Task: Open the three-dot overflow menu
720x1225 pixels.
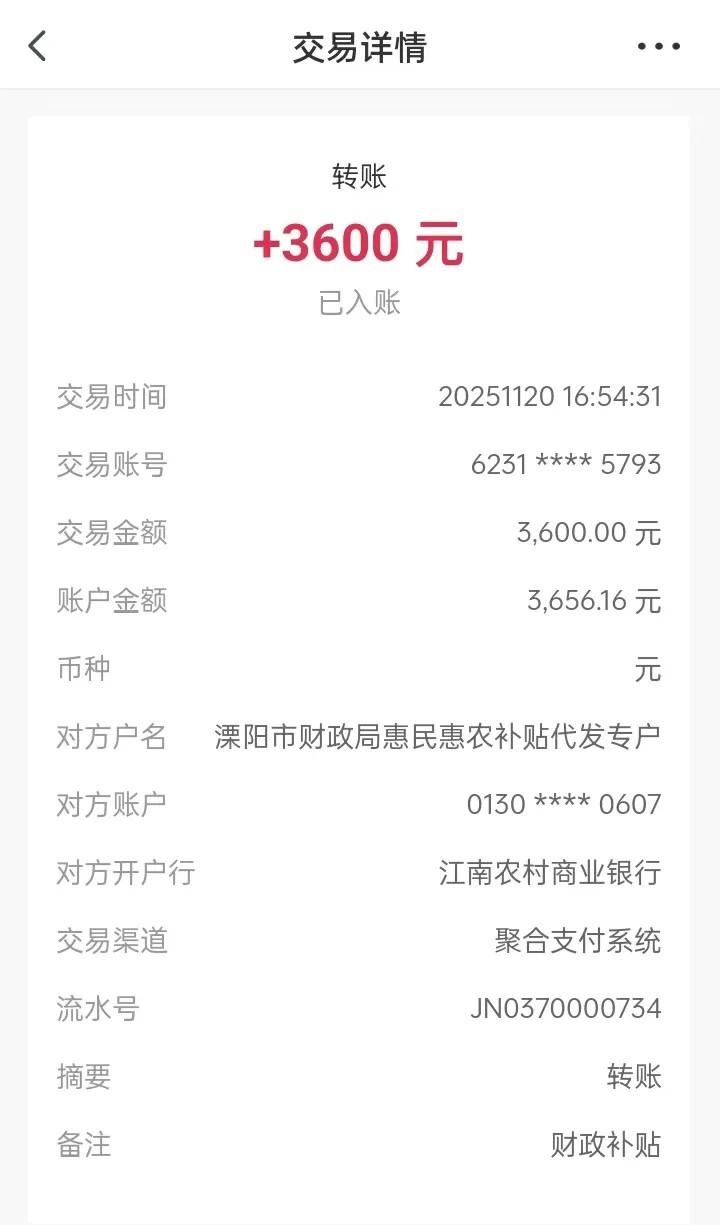Action: (x=659, y=46)
